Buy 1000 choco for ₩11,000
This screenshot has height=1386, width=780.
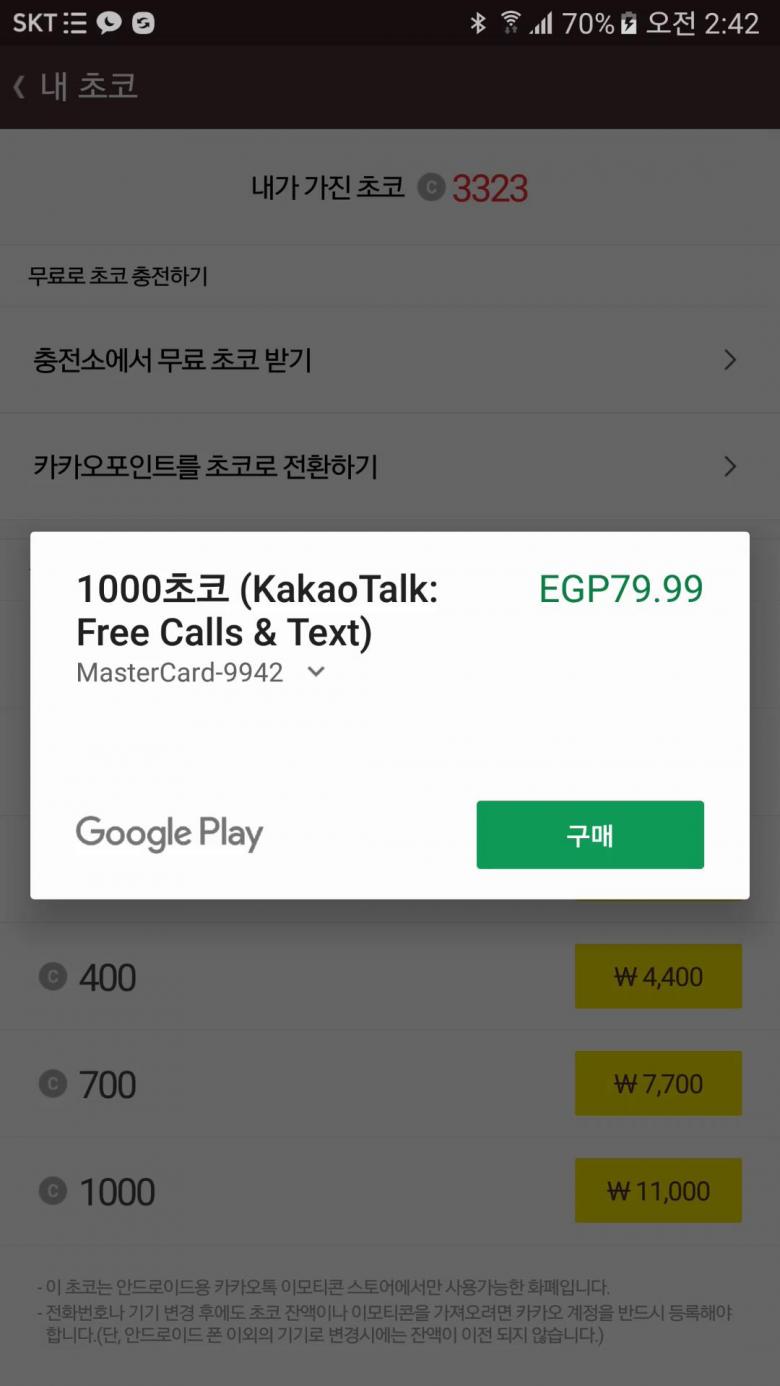[658, 1190]
